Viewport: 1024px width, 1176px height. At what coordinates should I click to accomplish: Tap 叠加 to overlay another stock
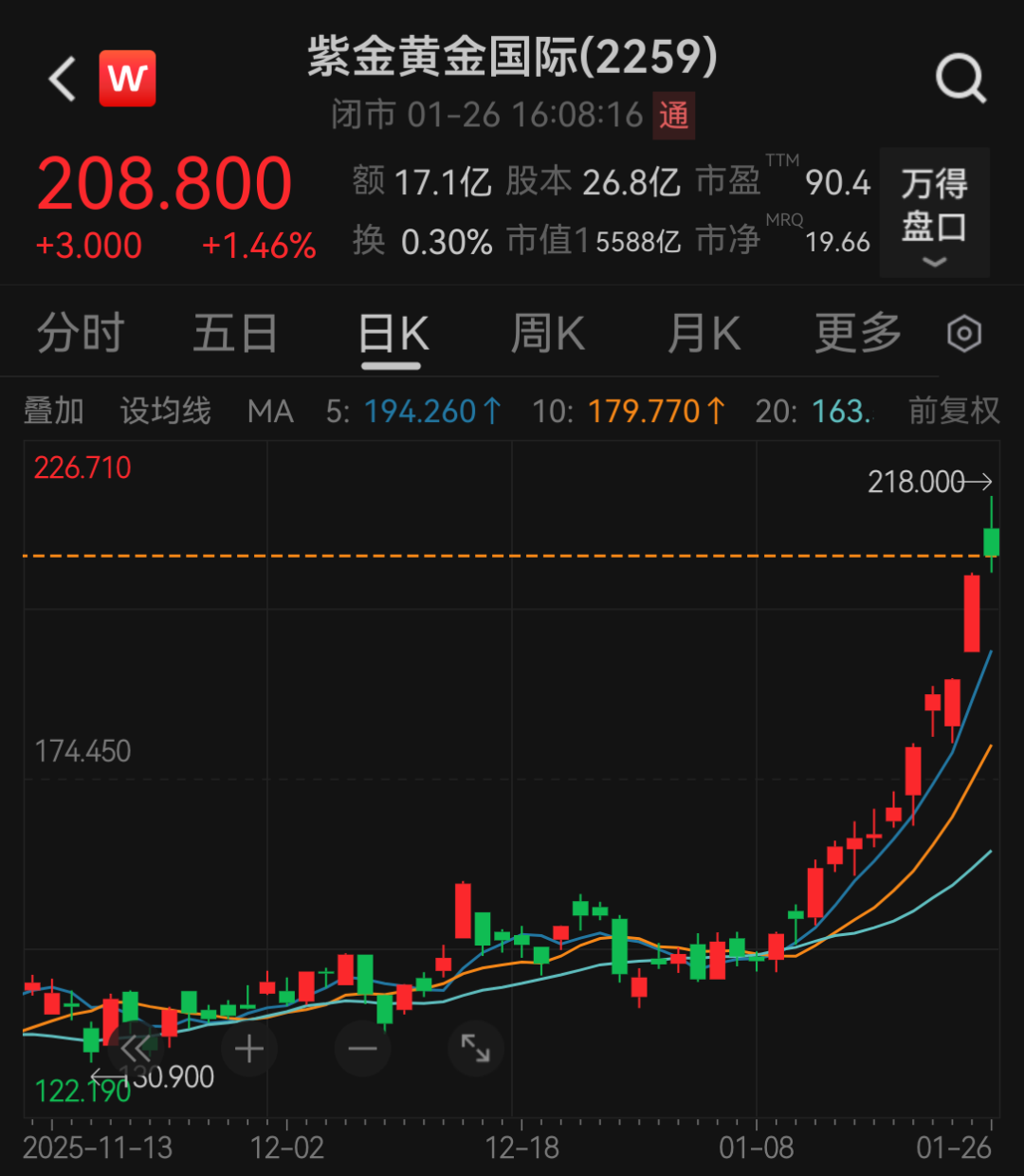[53, 412]
